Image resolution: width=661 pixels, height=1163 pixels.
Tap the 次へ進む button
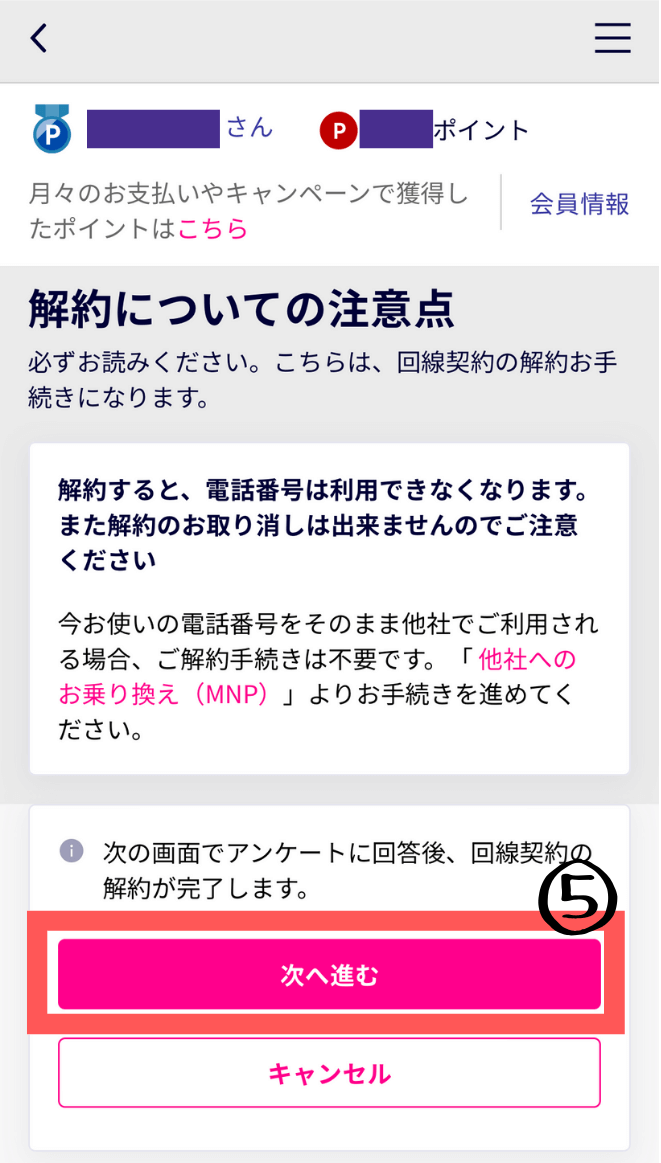pyautogui.click(x=329, y=974)
